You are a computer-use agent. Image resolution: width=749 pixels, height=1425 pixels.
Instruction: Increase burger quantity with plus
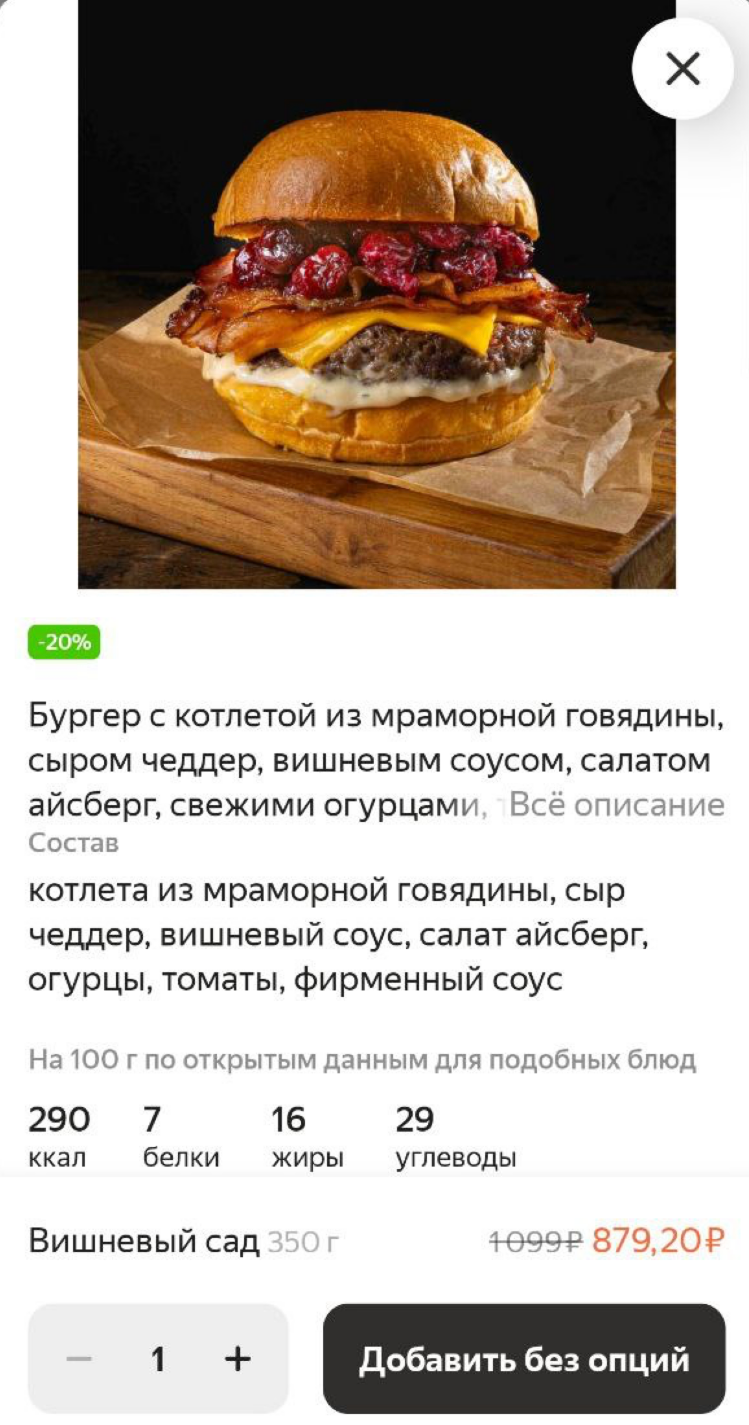[237, 1359]
